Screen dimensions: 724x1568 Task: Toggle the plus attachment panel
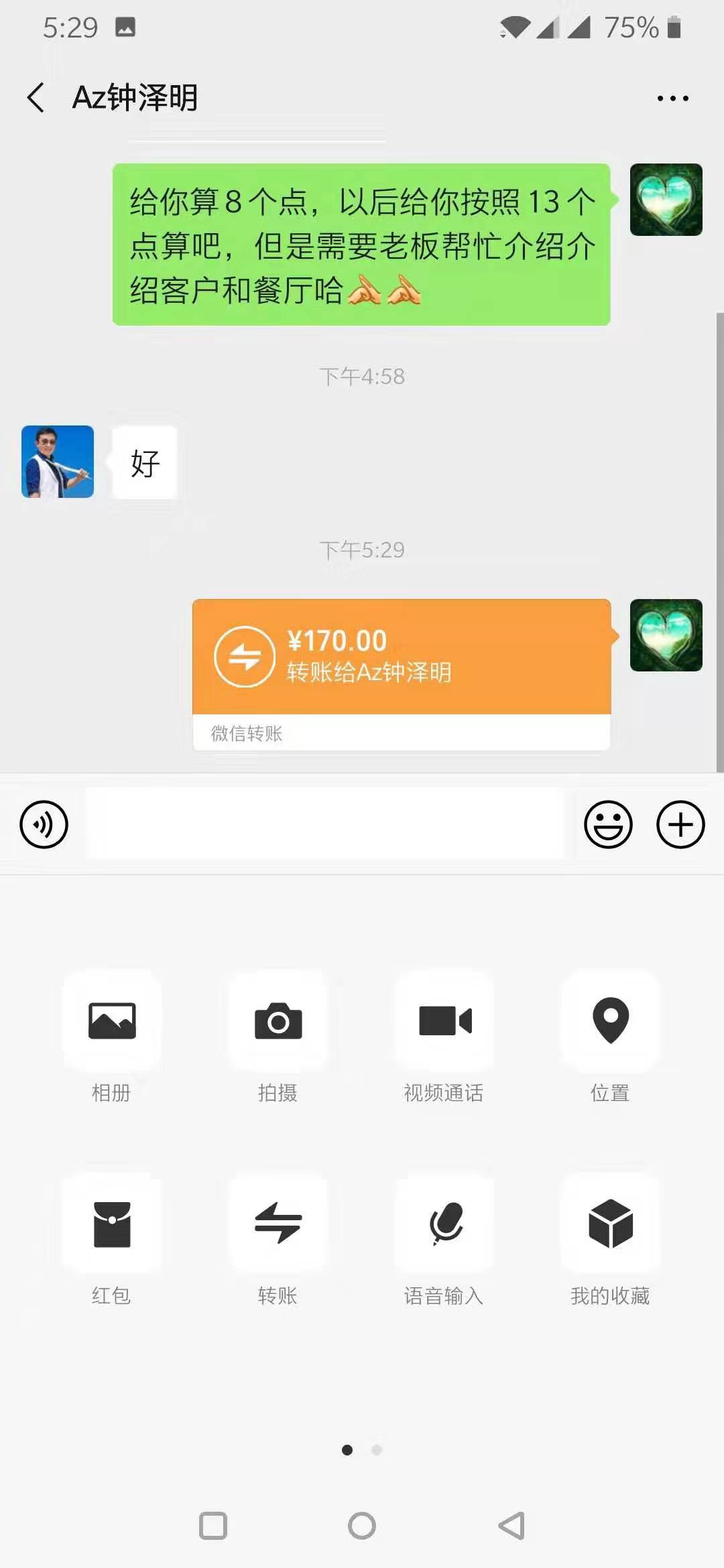(x=680, y=824)
